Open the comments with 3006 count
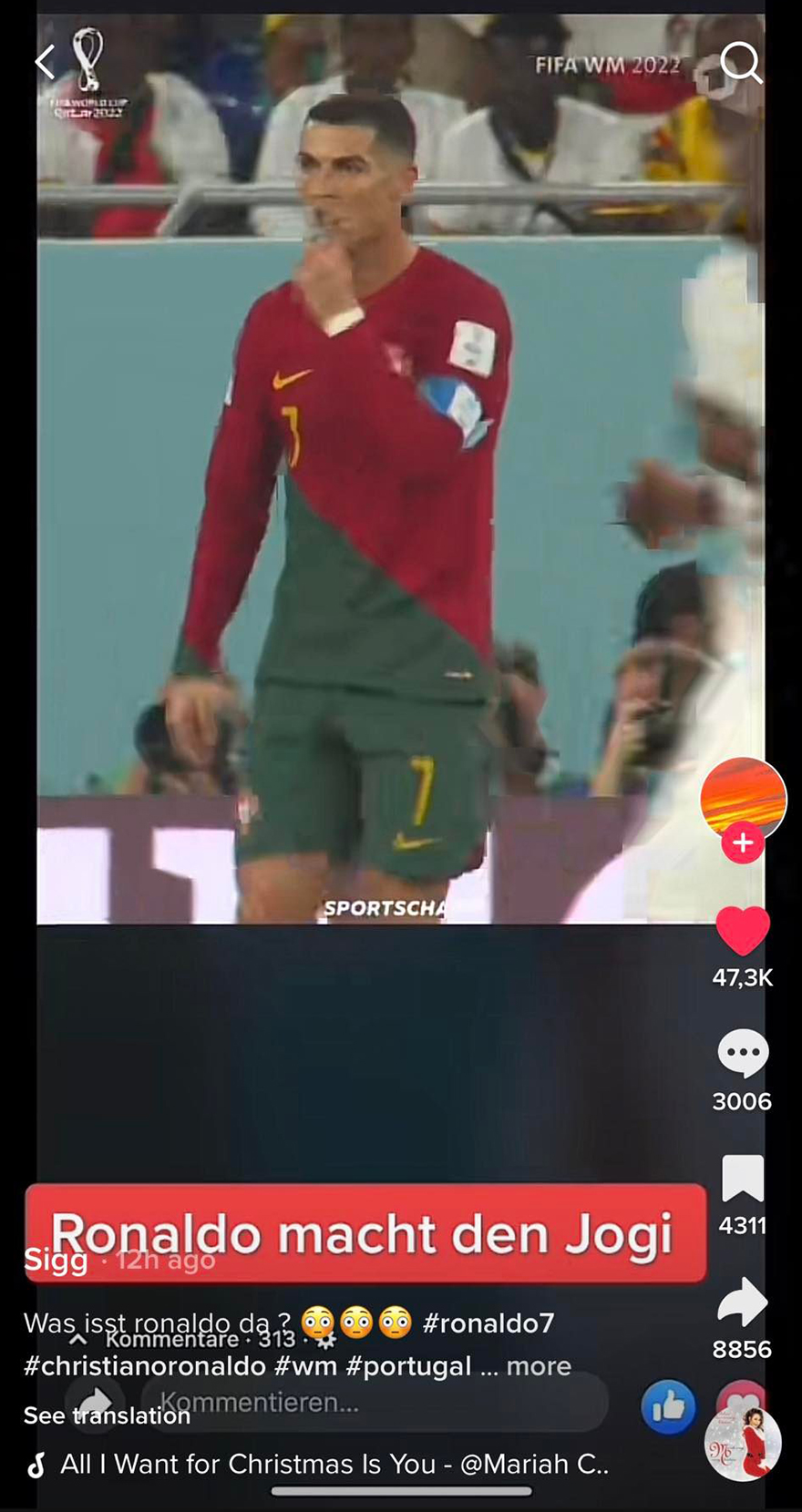 [x=742, y=1054]
